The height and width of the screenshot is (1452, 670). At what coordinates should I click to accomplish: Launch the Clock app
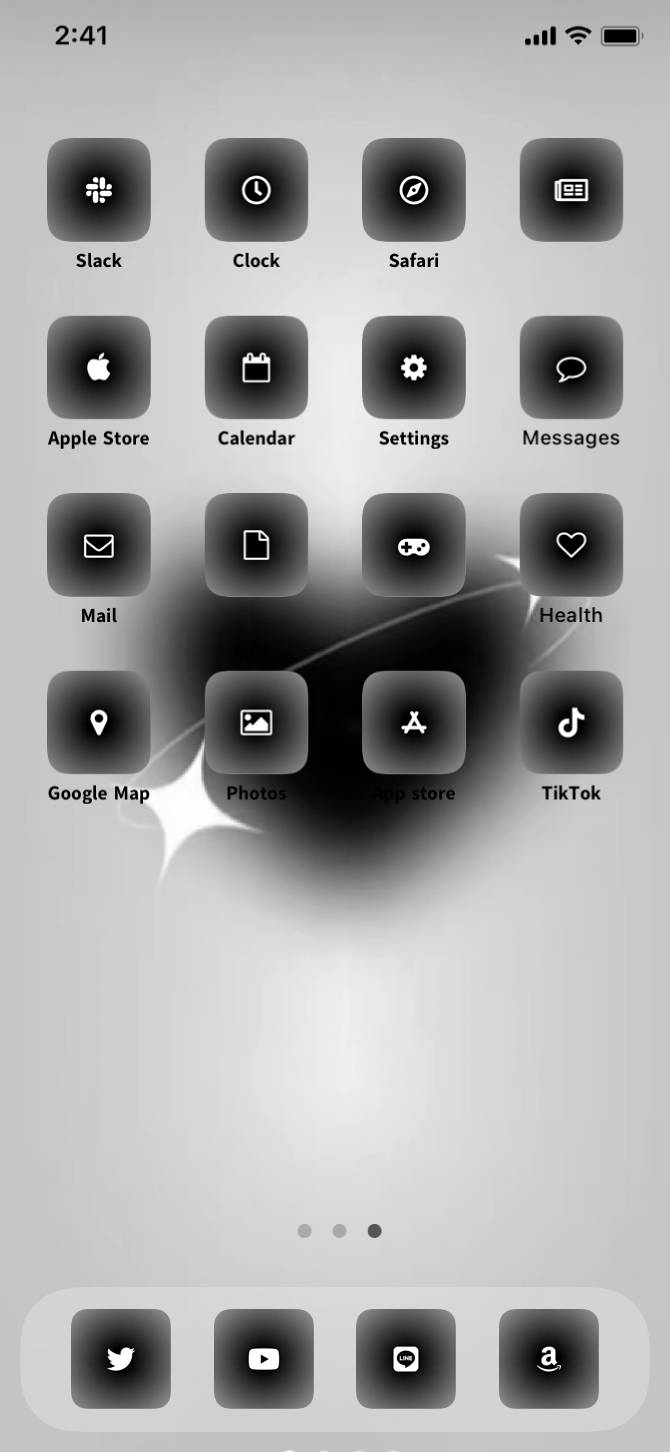click(256, 190)
